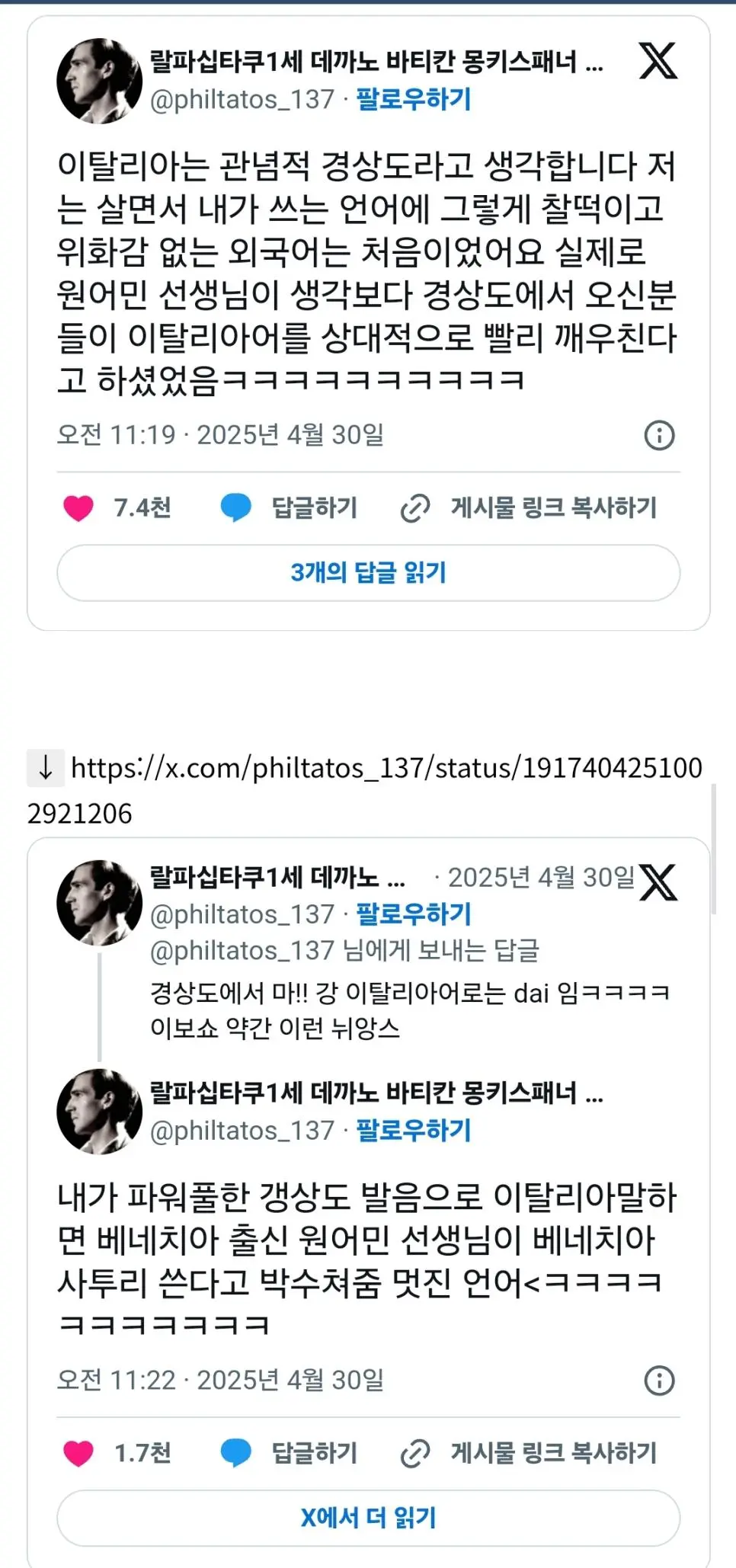
Task: Reply to the tweet posted at 11:22
Action: pos(288,1453)
